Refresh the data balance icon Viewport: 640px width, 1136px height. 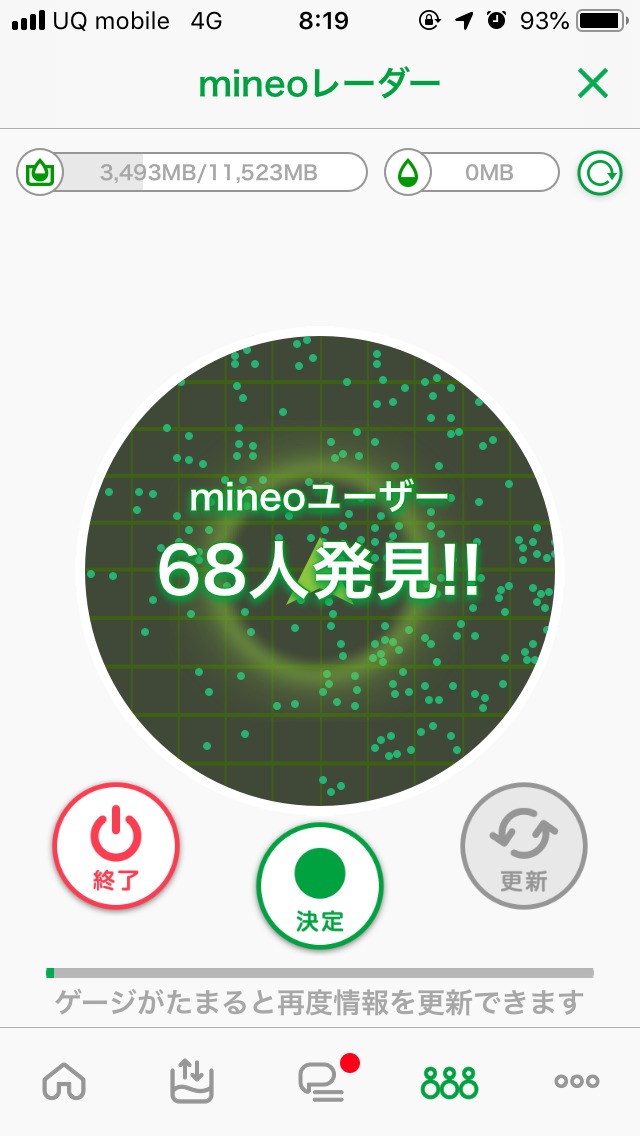599,173
